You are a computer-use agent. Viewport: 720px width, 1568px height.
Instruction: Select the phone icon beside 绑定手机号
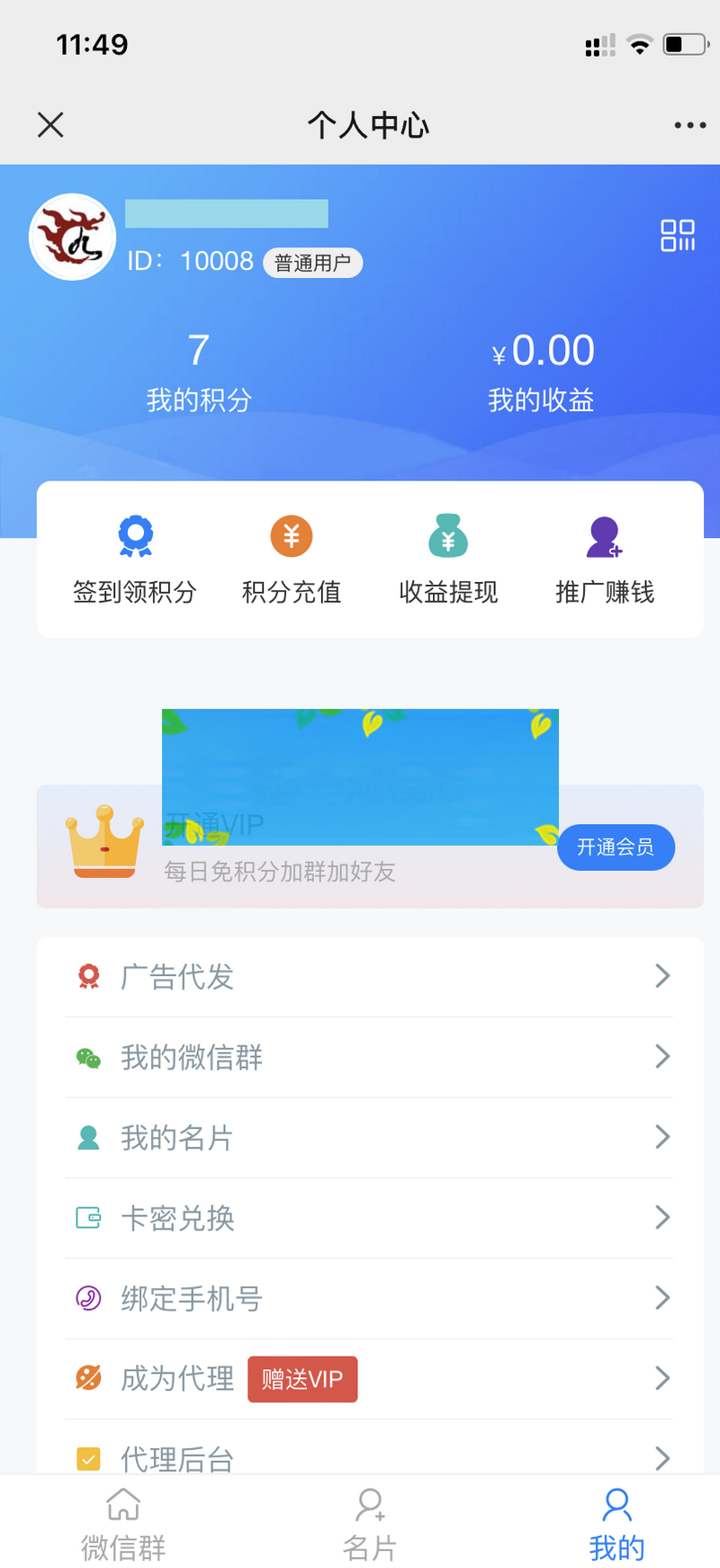click(x=89, y=1298)
